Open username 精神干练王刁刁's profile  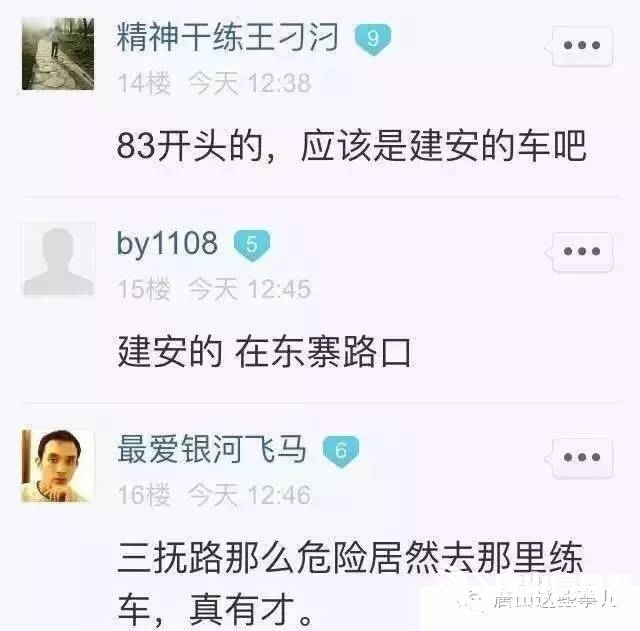pos(228,39)
